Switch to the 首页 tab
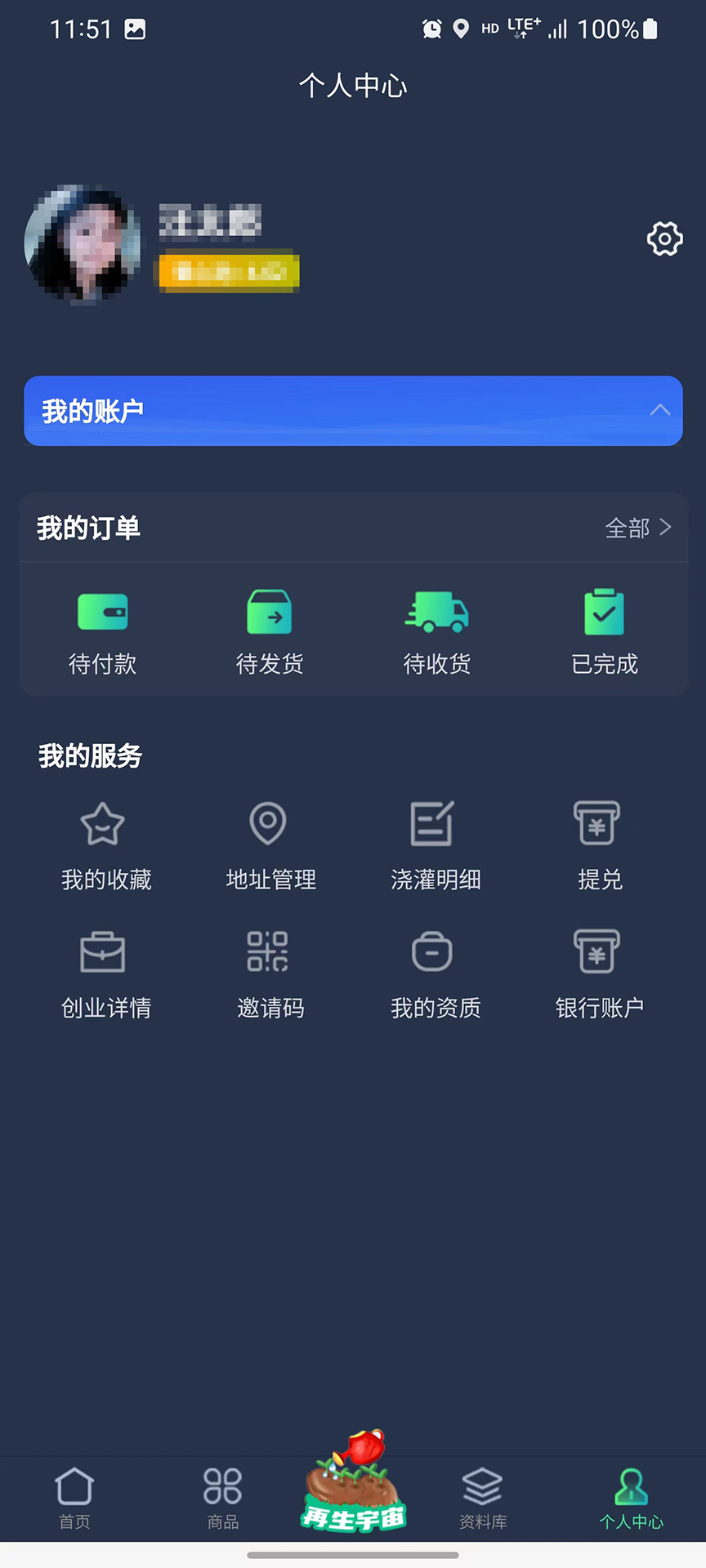 (74, 1498)
